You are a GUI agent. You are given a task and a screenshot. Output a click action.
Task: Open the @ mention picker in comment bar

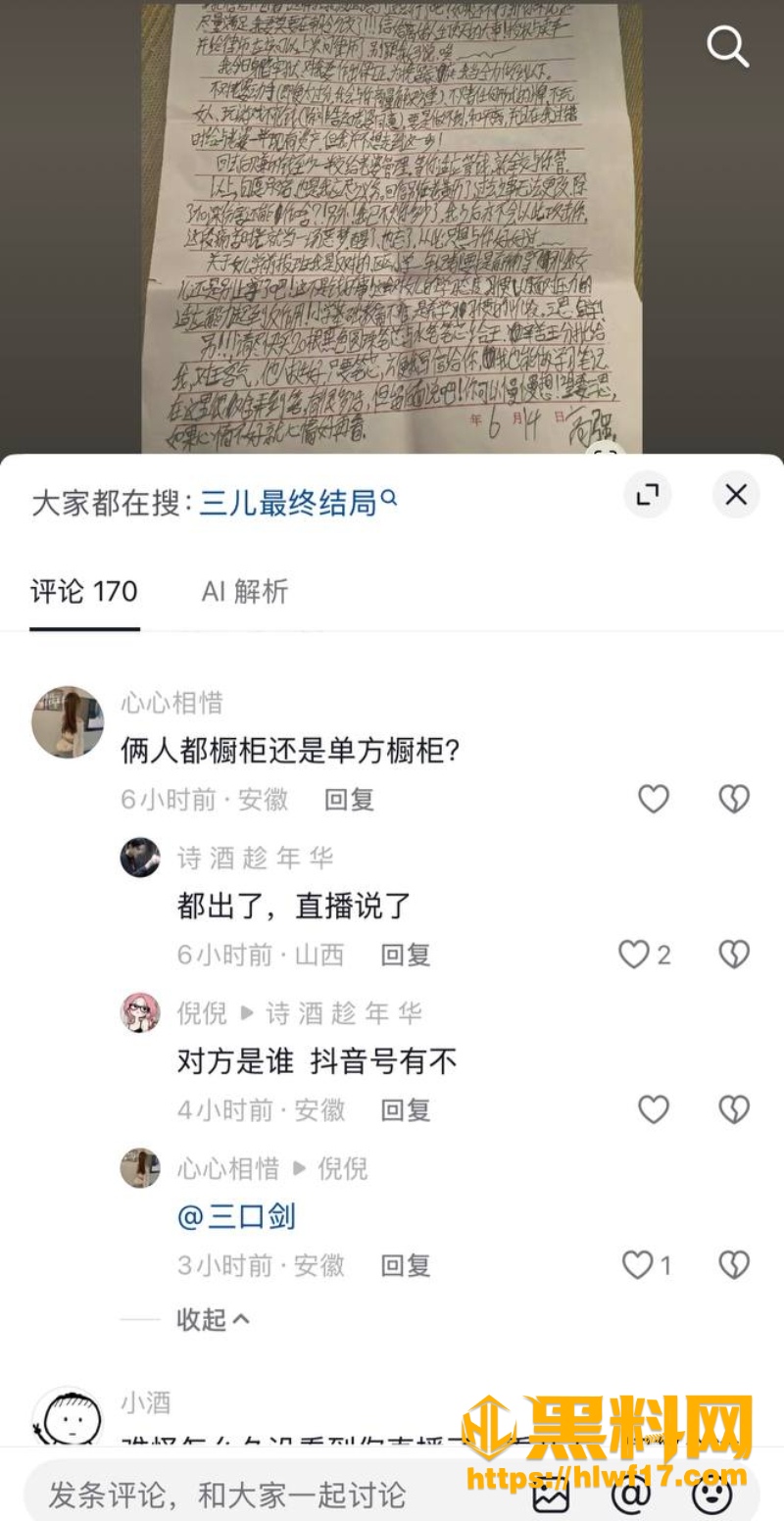point(631,1494)
